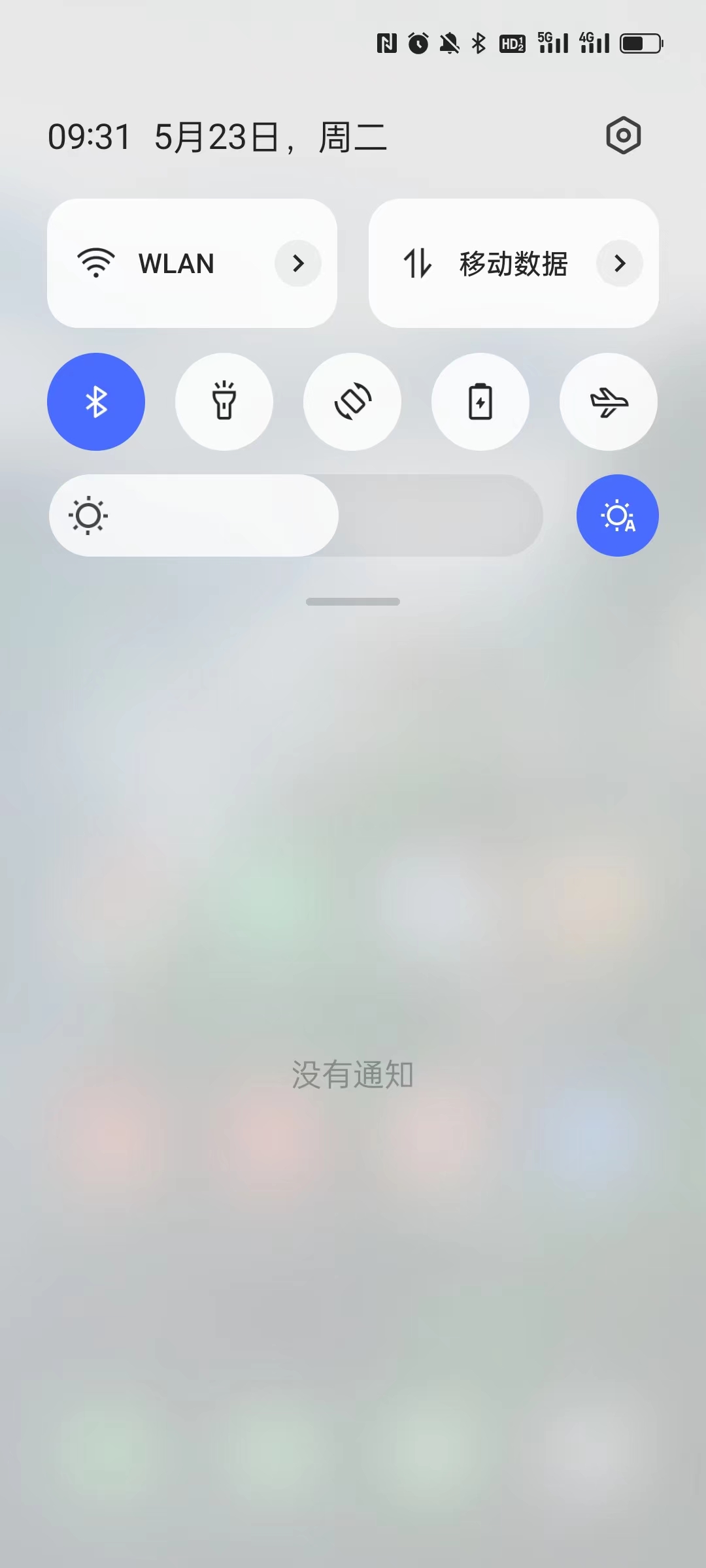Disable automatic brightness
This screenshot has width=706, height=1568.
[617, 515]
